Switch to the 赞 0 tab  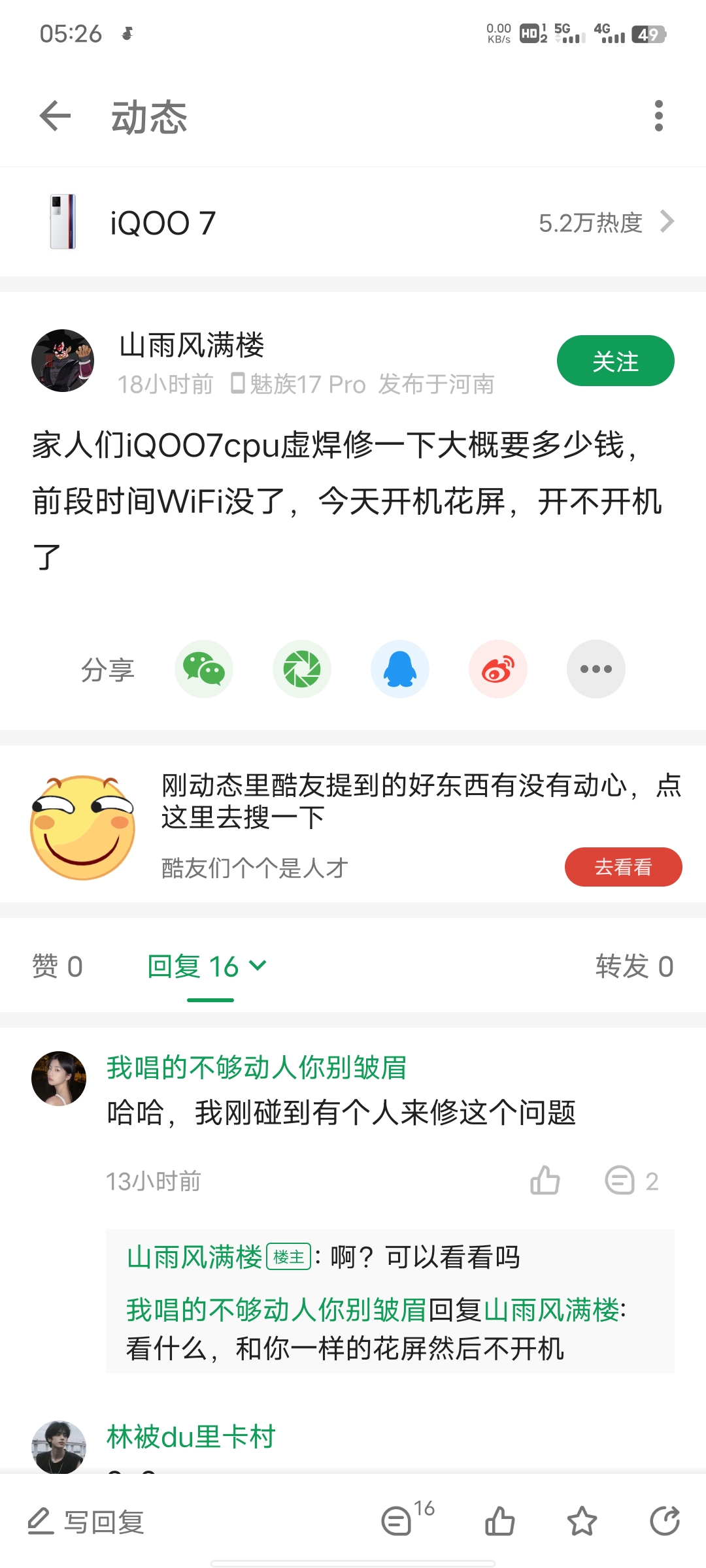pos(58,966)
